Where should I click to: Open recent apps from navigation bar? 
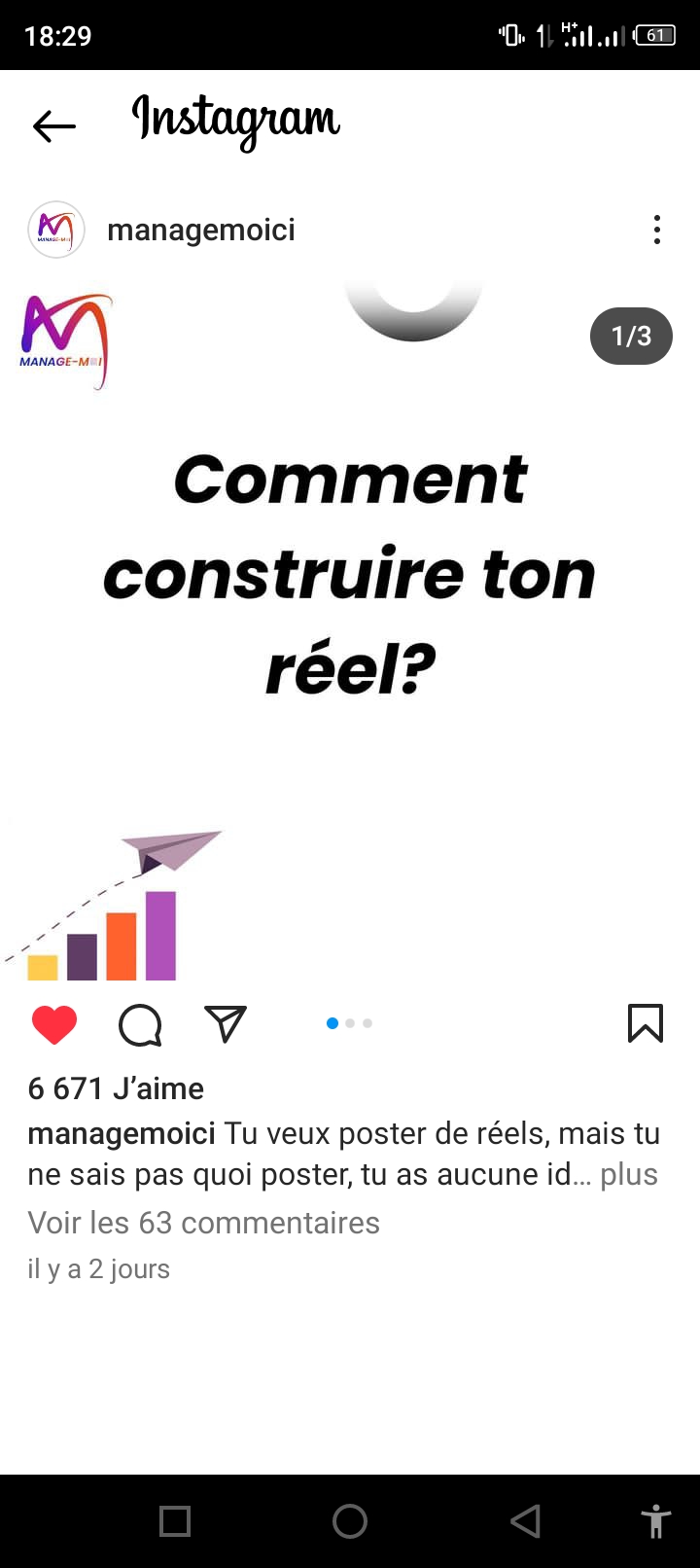[175, 1521]
